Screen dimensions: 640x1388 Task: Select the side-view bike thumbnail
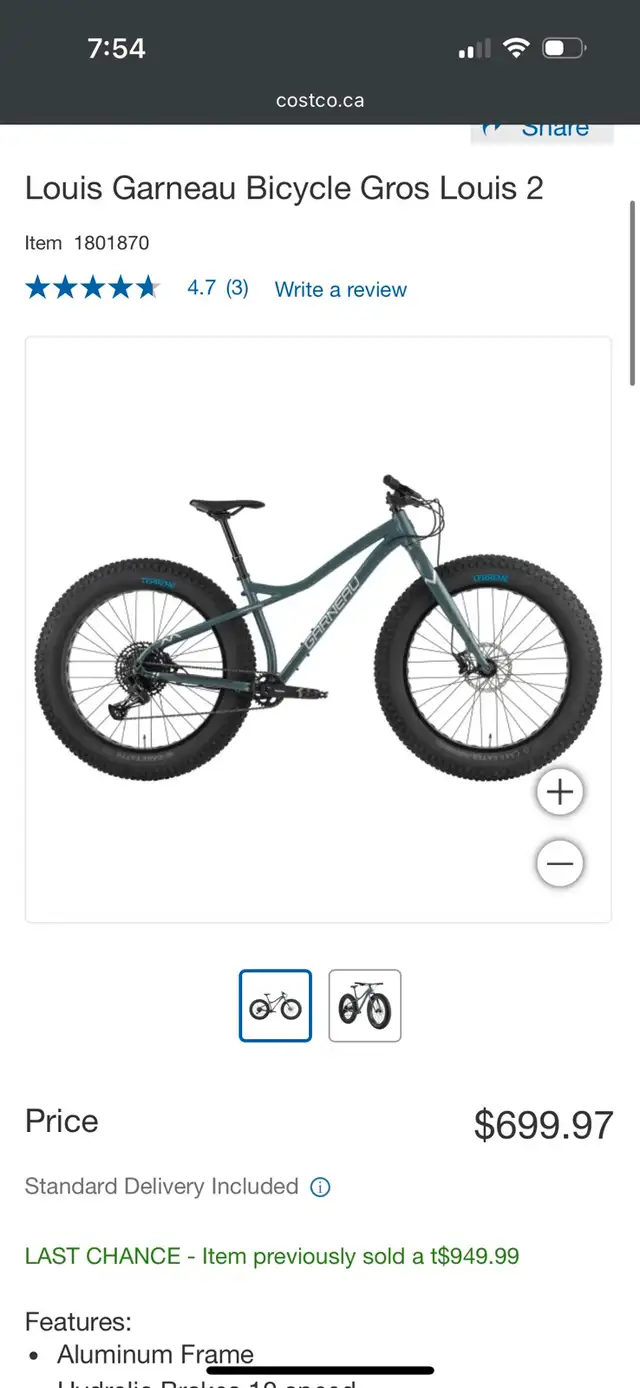coord(275,1006)
